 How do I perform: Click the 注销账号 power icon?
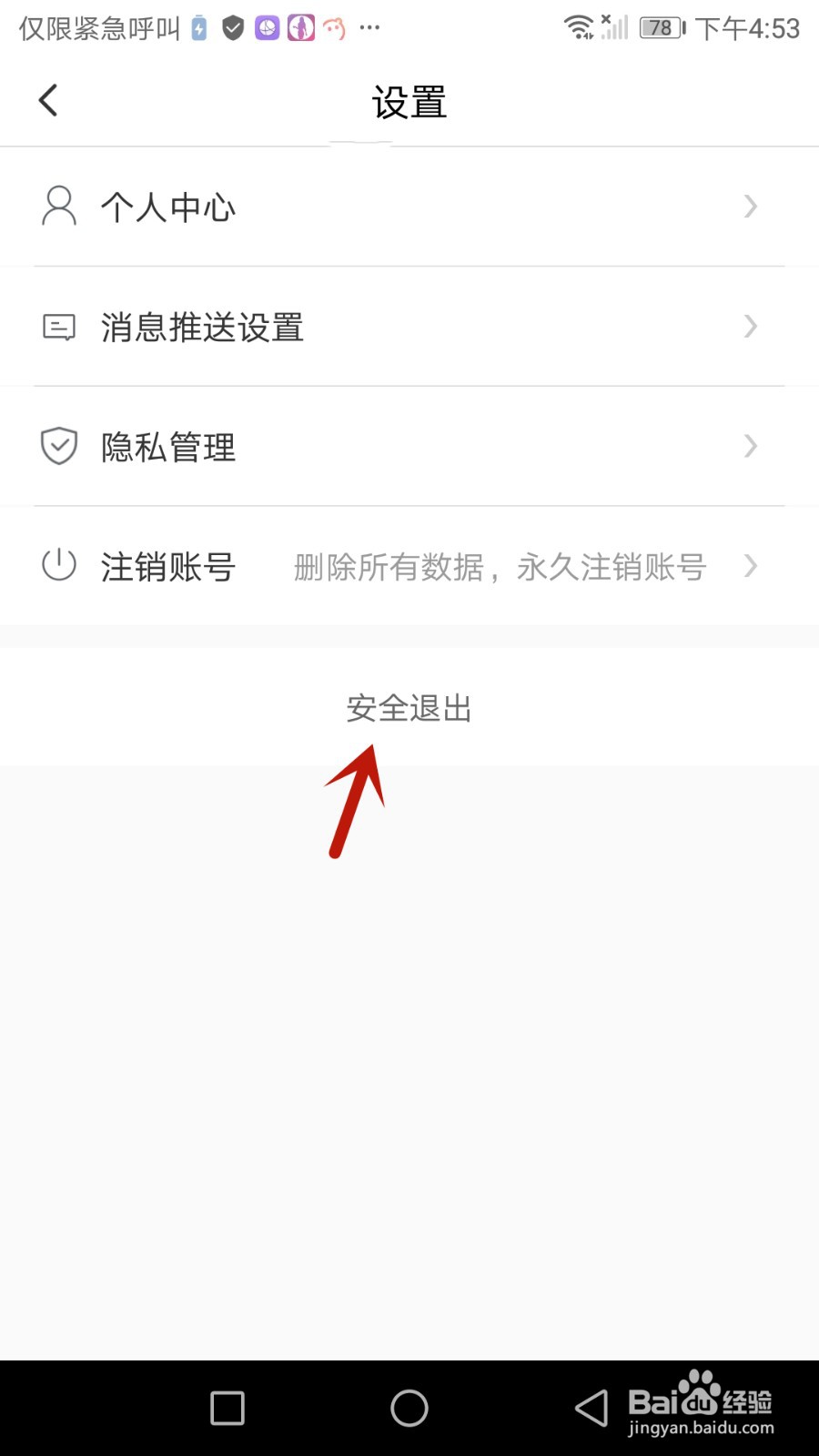coord(58,565)
